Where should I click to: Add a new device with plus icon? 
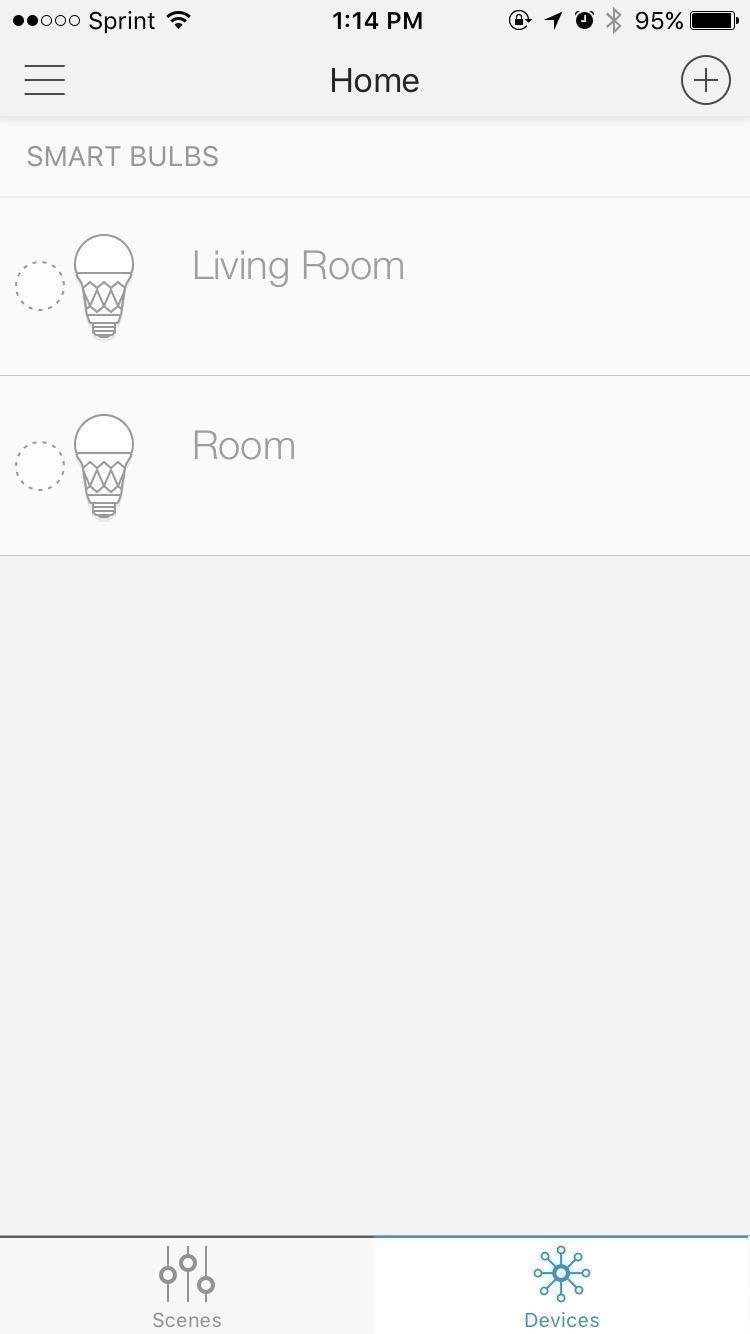(705, 80)
